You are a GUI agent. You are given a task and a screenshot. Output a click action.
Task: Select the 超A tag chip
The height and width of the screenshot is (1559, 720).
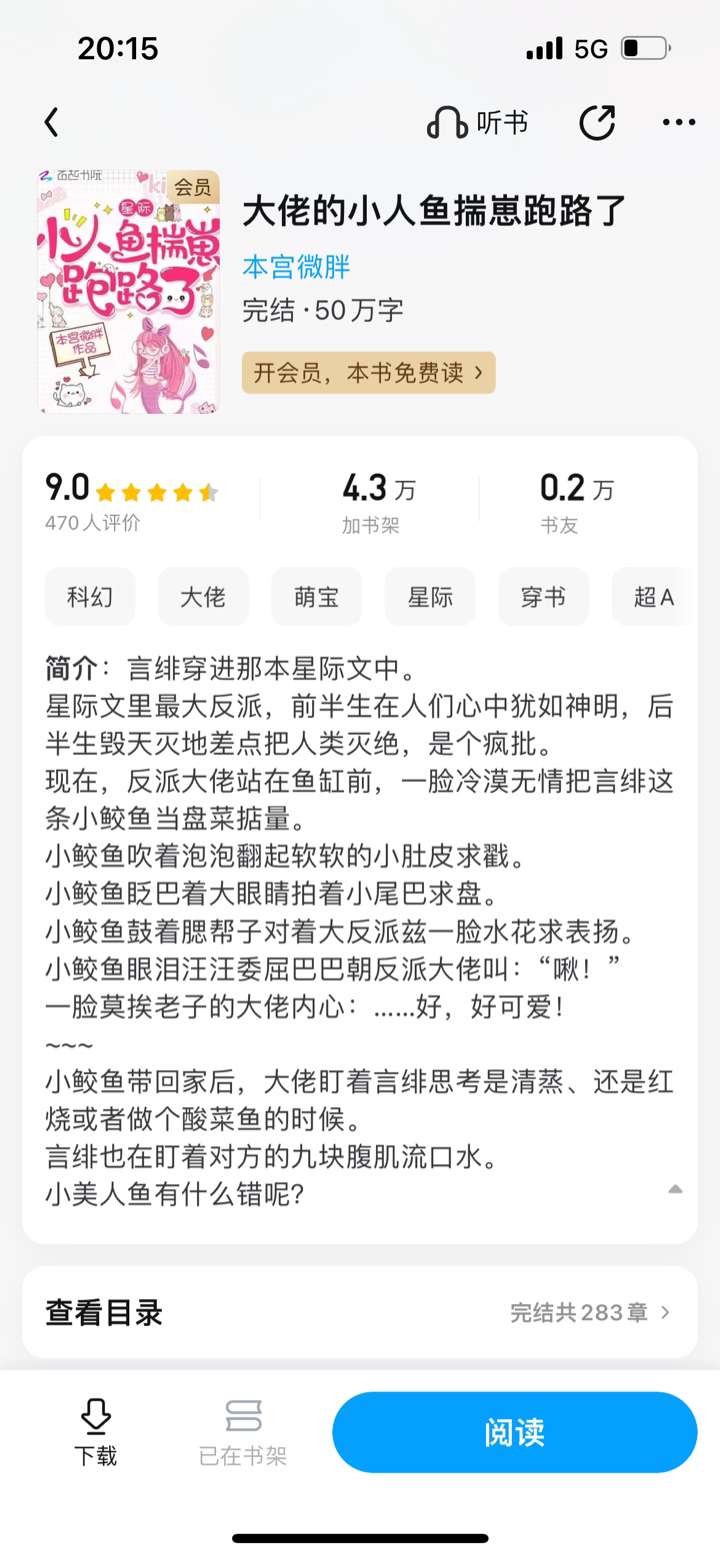654,597
